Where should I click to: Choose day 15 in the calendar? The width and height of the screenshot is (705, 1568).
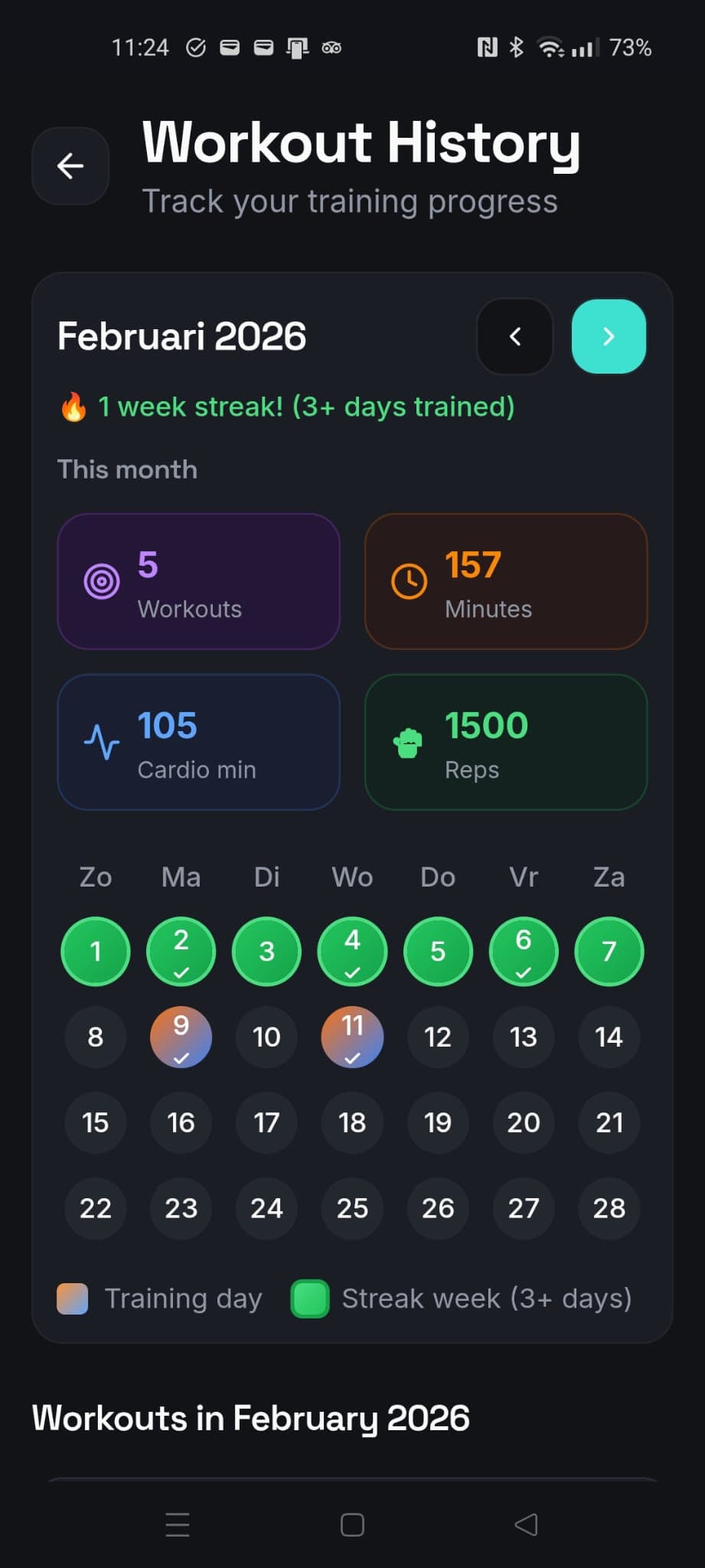96,1122
